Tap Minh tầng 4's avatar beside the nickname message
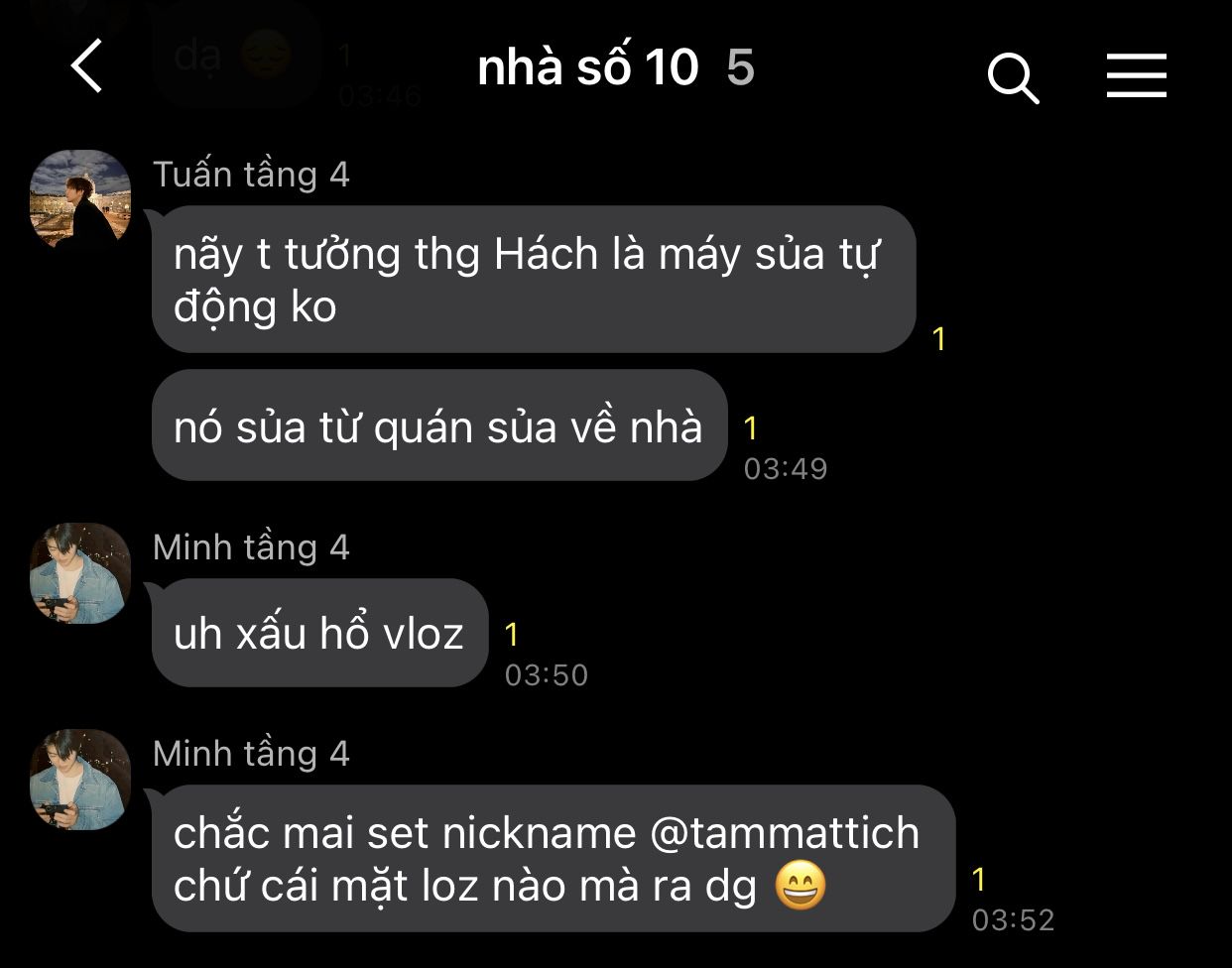The image size is (1232, 968). point(80,780)
